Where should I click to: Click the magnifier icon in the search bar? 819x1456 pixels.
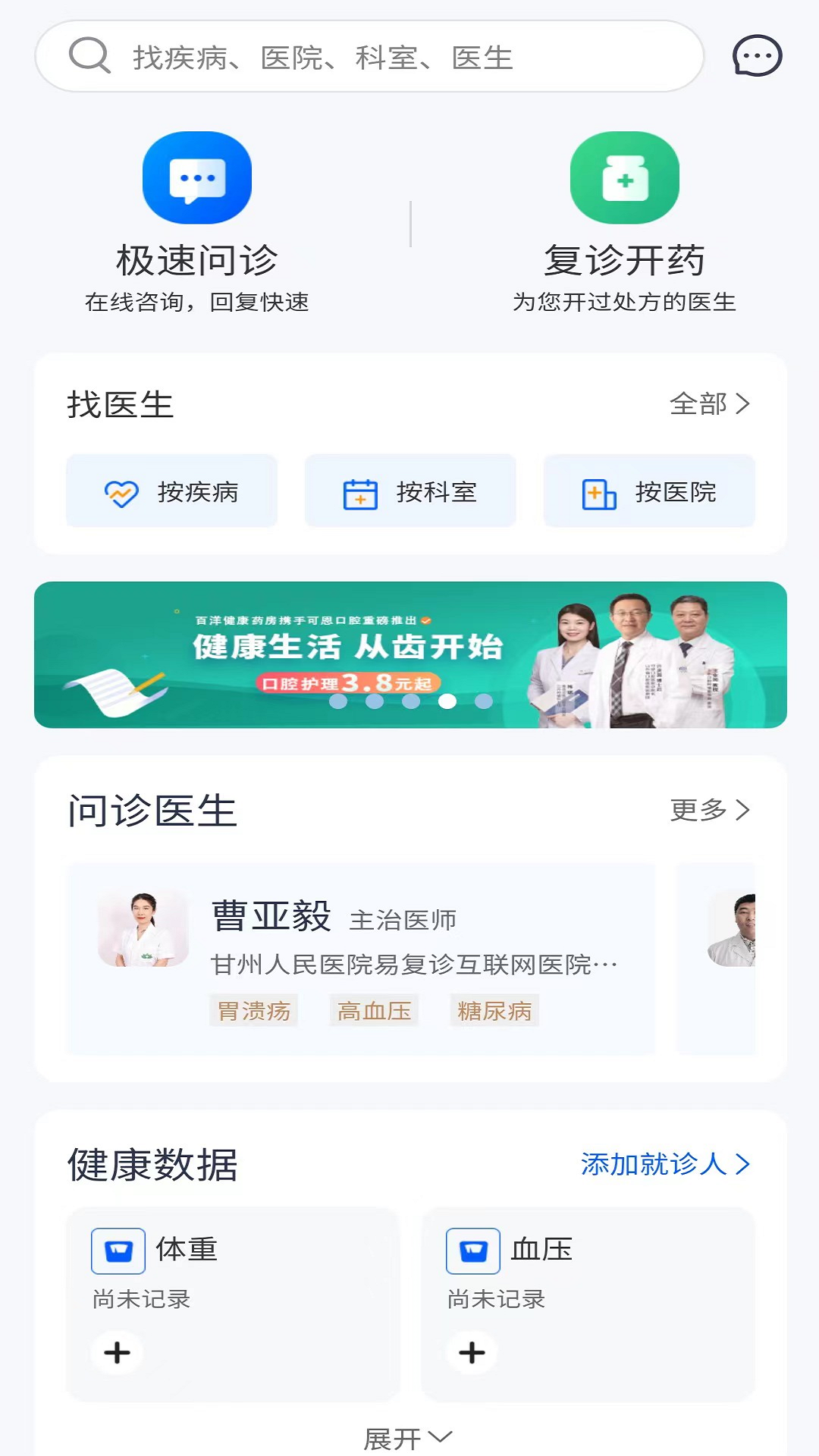89,55
